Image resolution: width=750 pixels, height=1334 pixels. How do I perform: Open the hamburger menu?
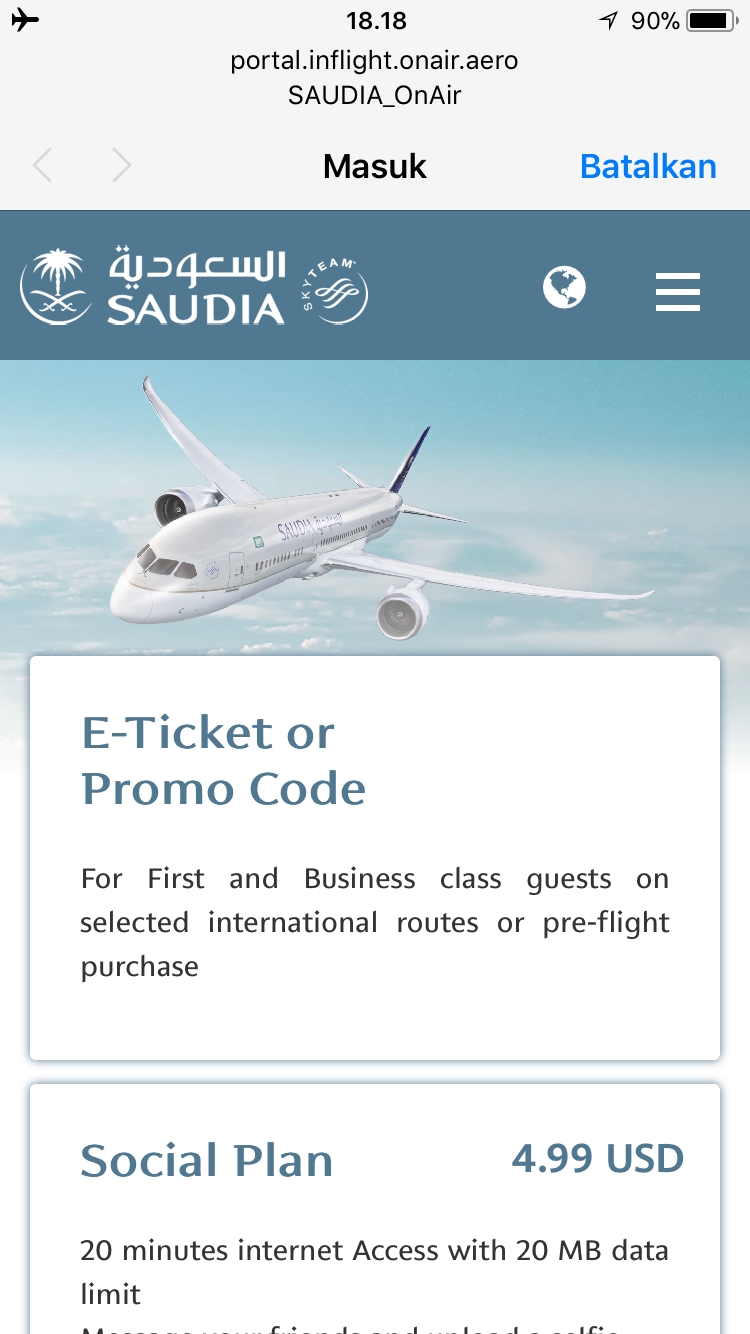[x=677, y=292]
